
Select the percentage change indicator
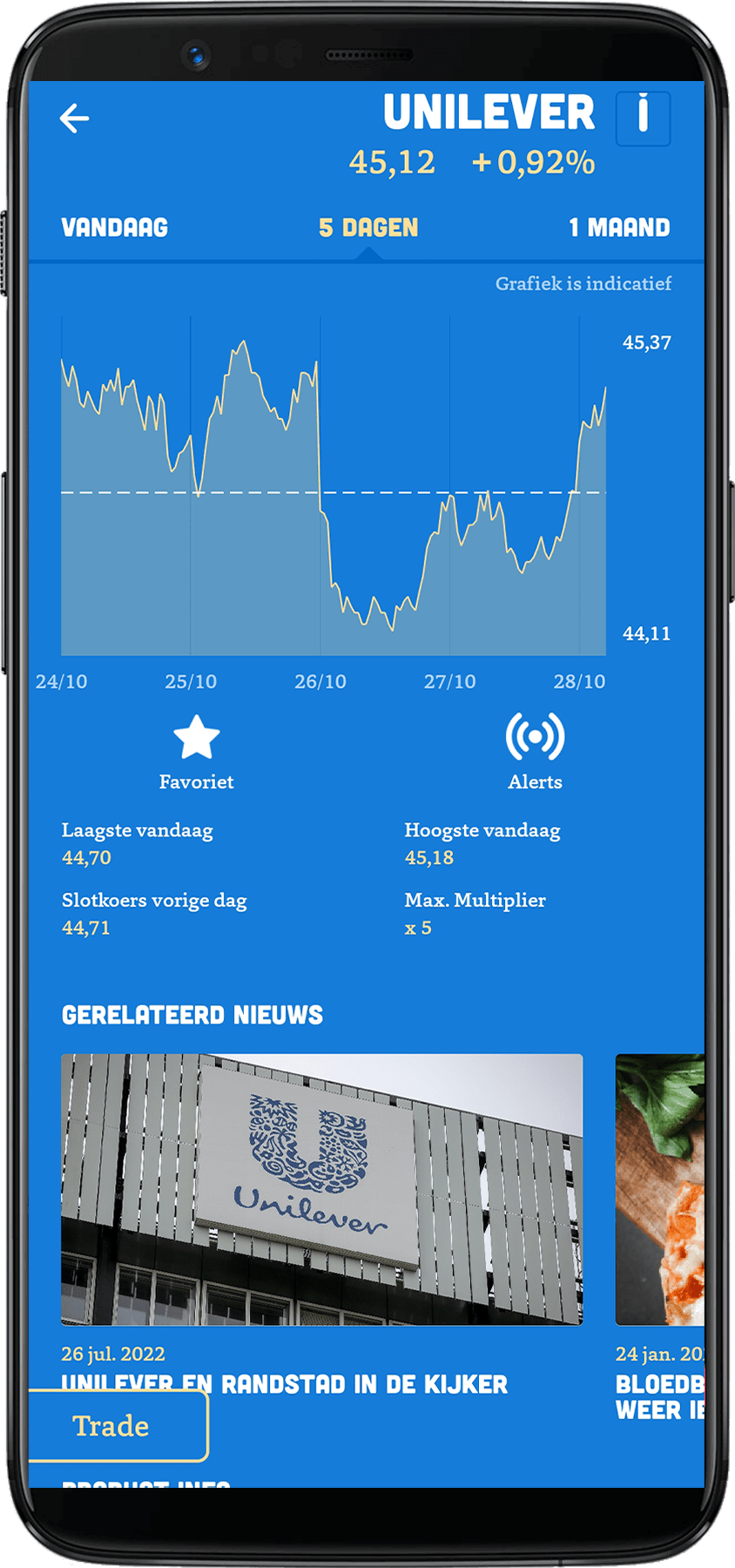click(x=532, y=161)
